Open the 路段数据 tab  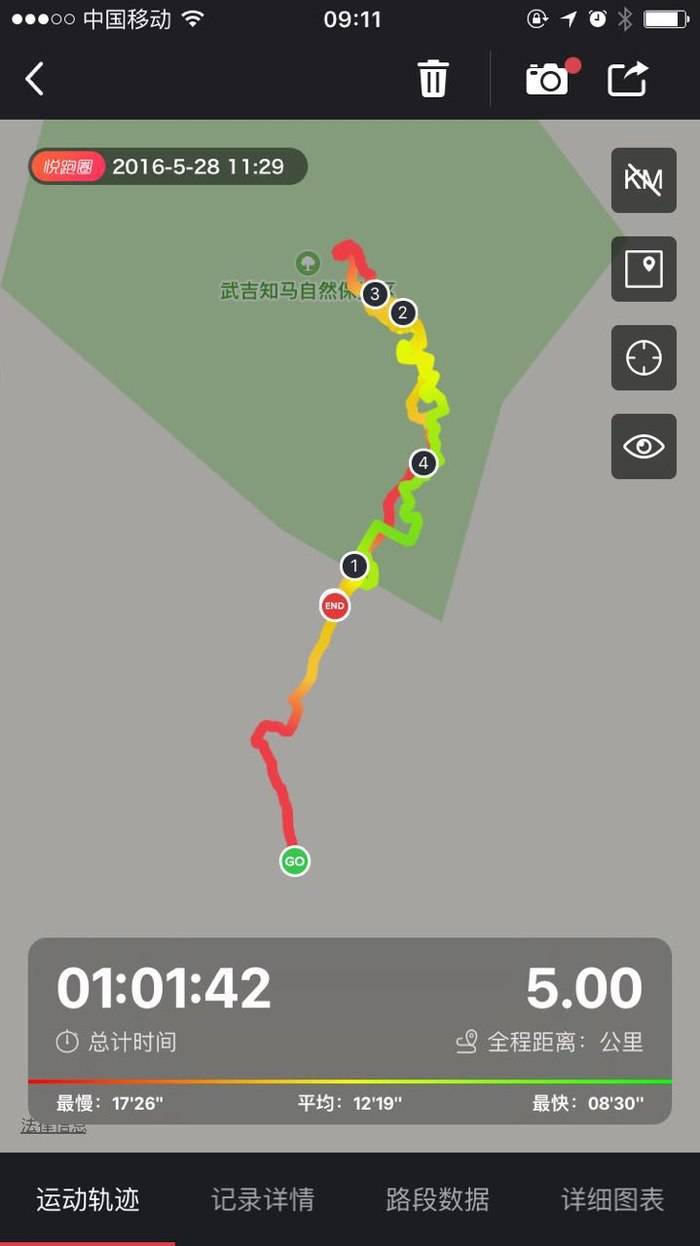437,1199
